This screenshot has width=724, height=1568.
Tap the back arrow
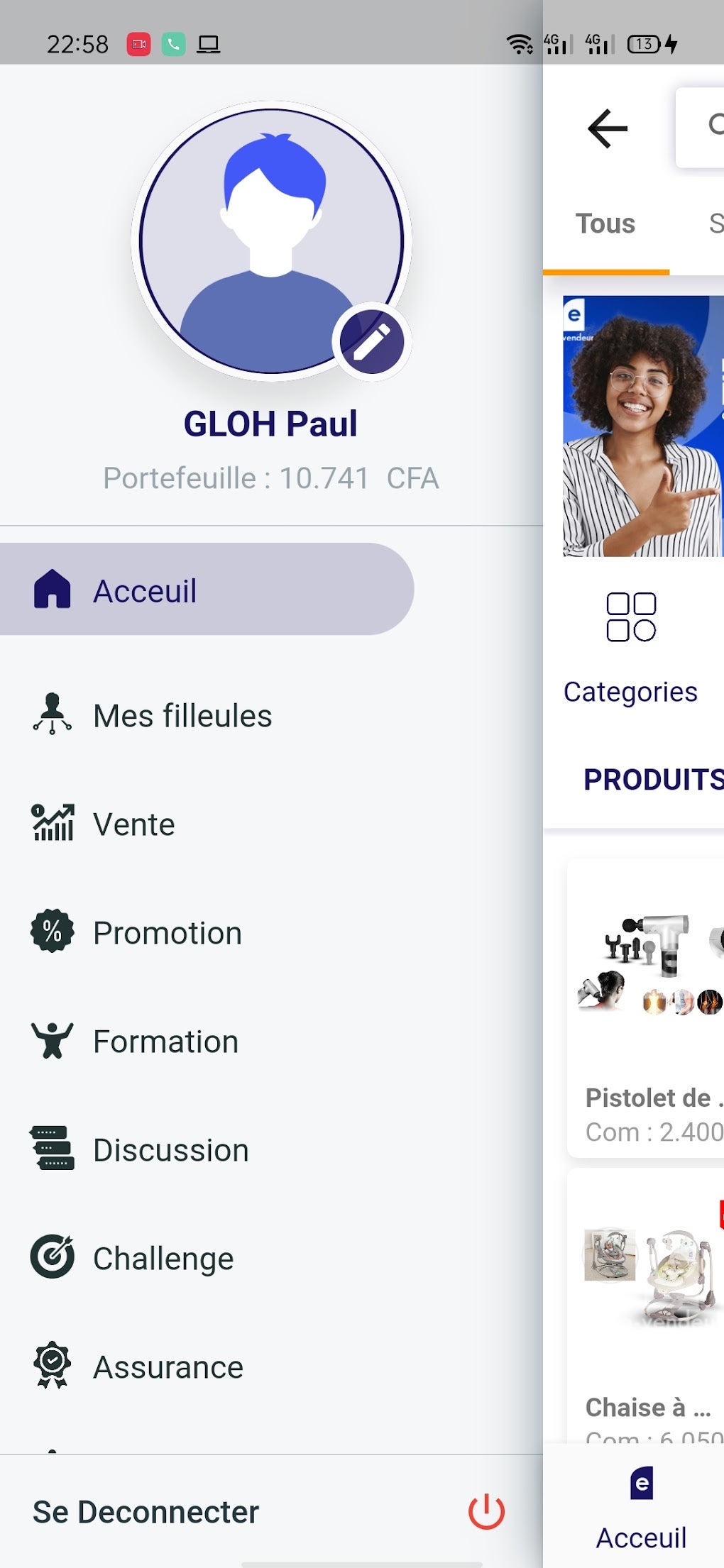tap(608, 128)
